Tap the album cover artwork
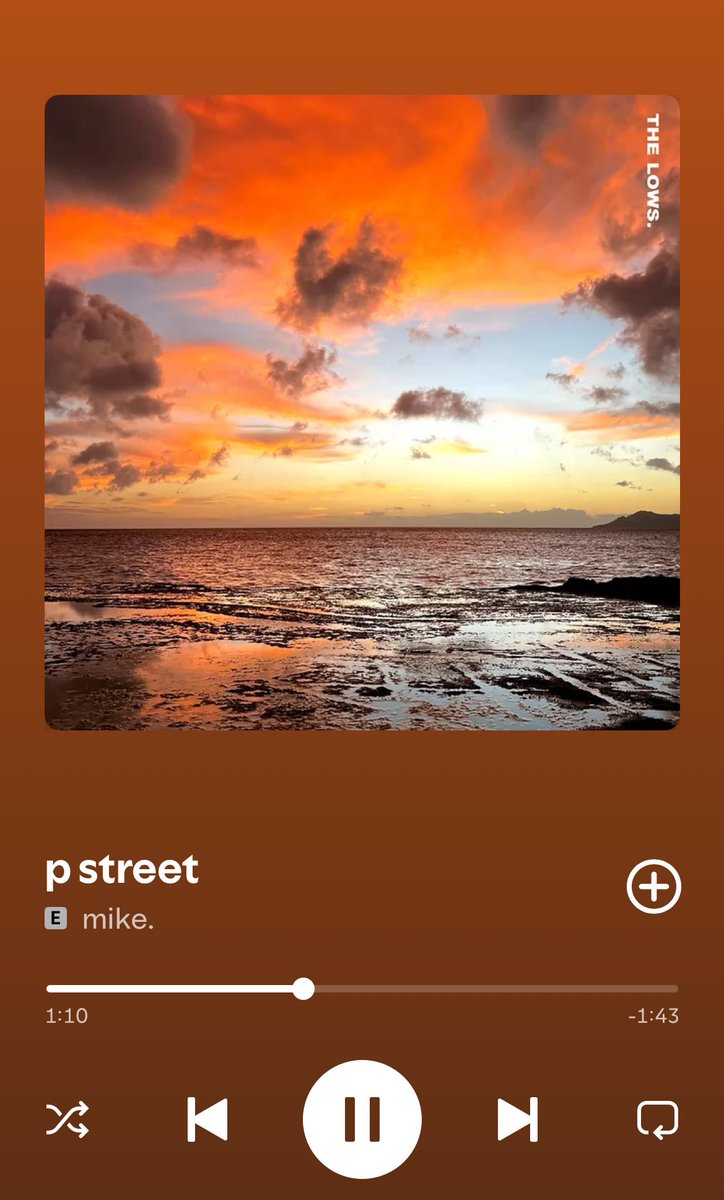This screenshot has height=1200, width=724. pos(362,412)
